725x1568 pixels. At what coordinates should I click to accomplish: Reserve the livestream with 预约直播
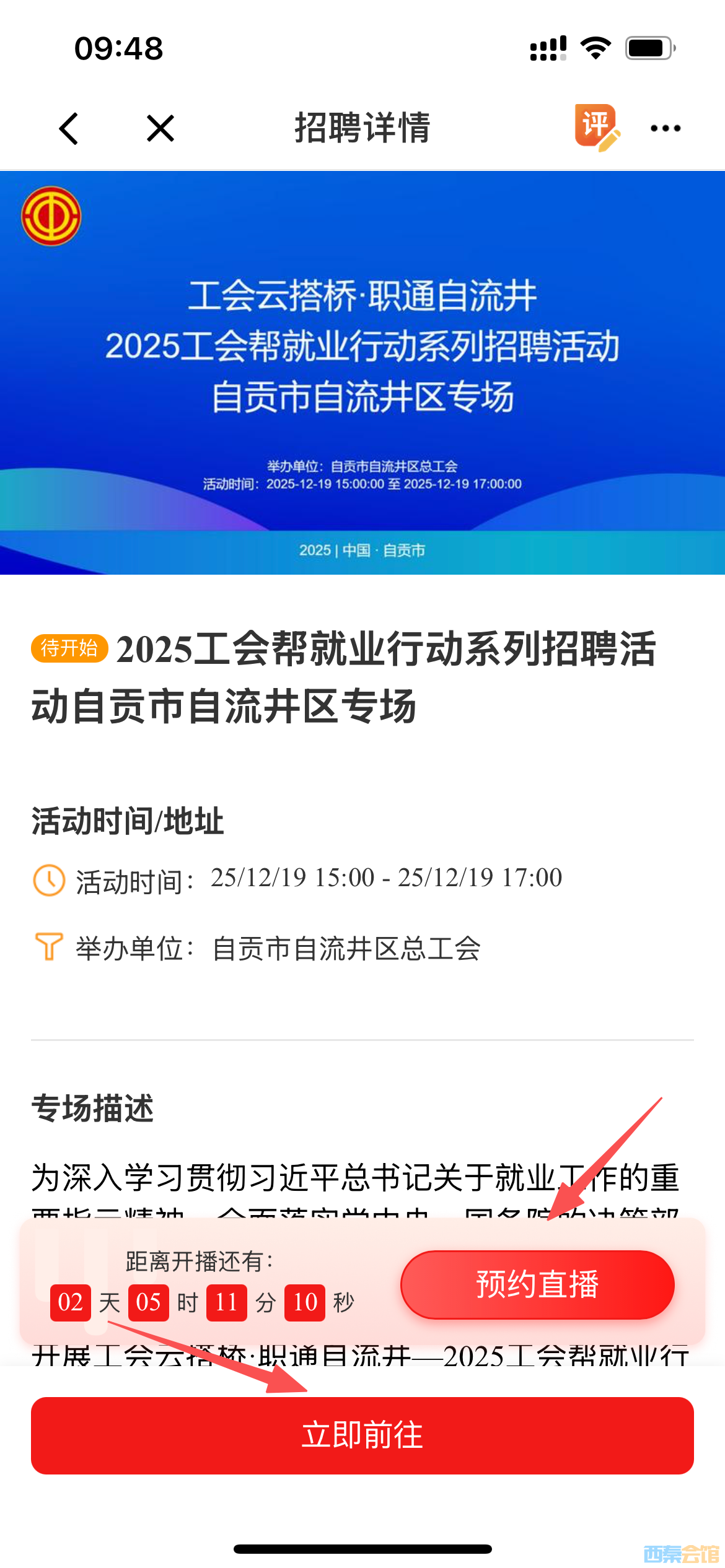coord(537,1284)
